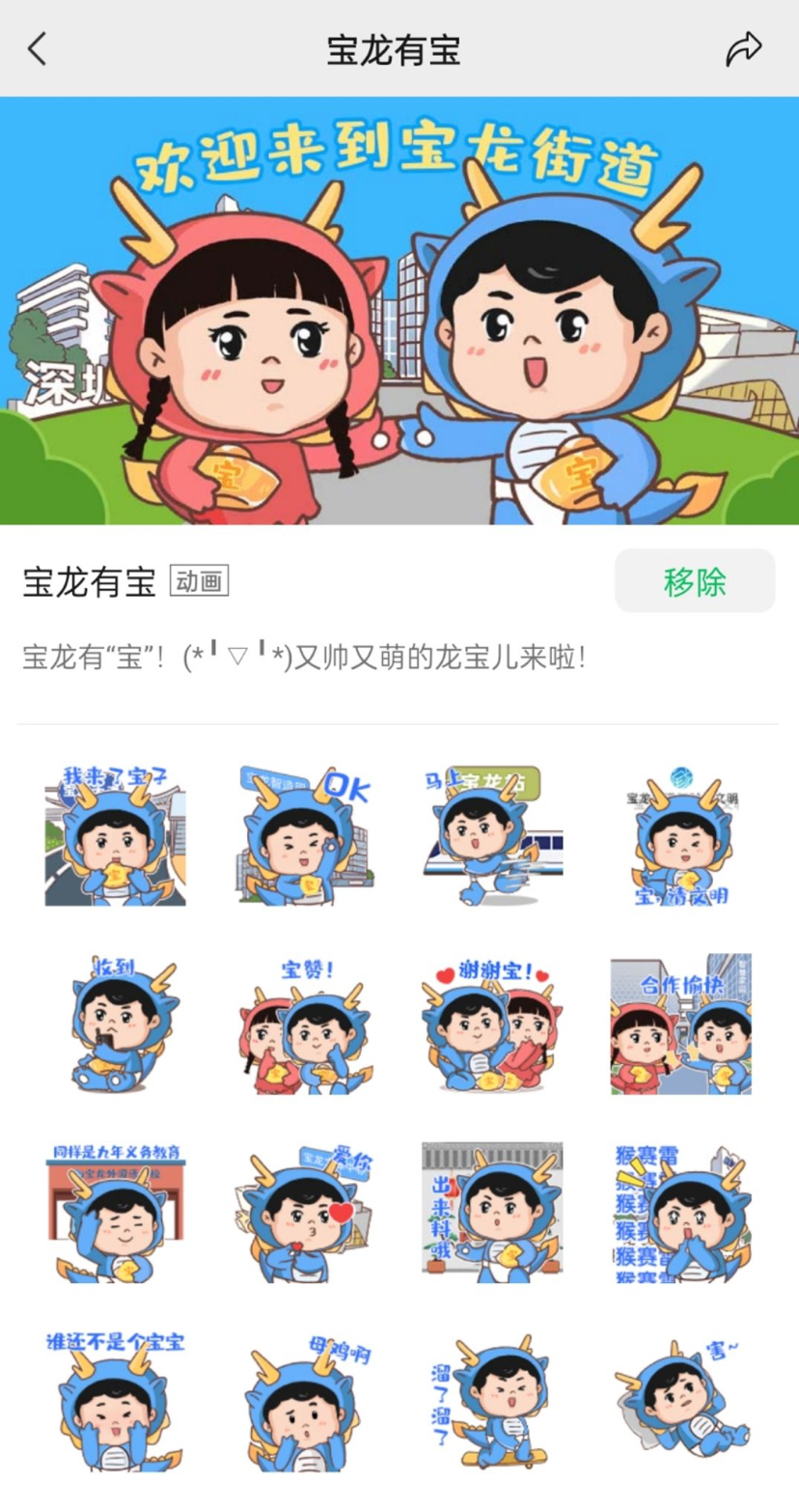
Task: Go back using the top-left arrow
Action: 37,48
